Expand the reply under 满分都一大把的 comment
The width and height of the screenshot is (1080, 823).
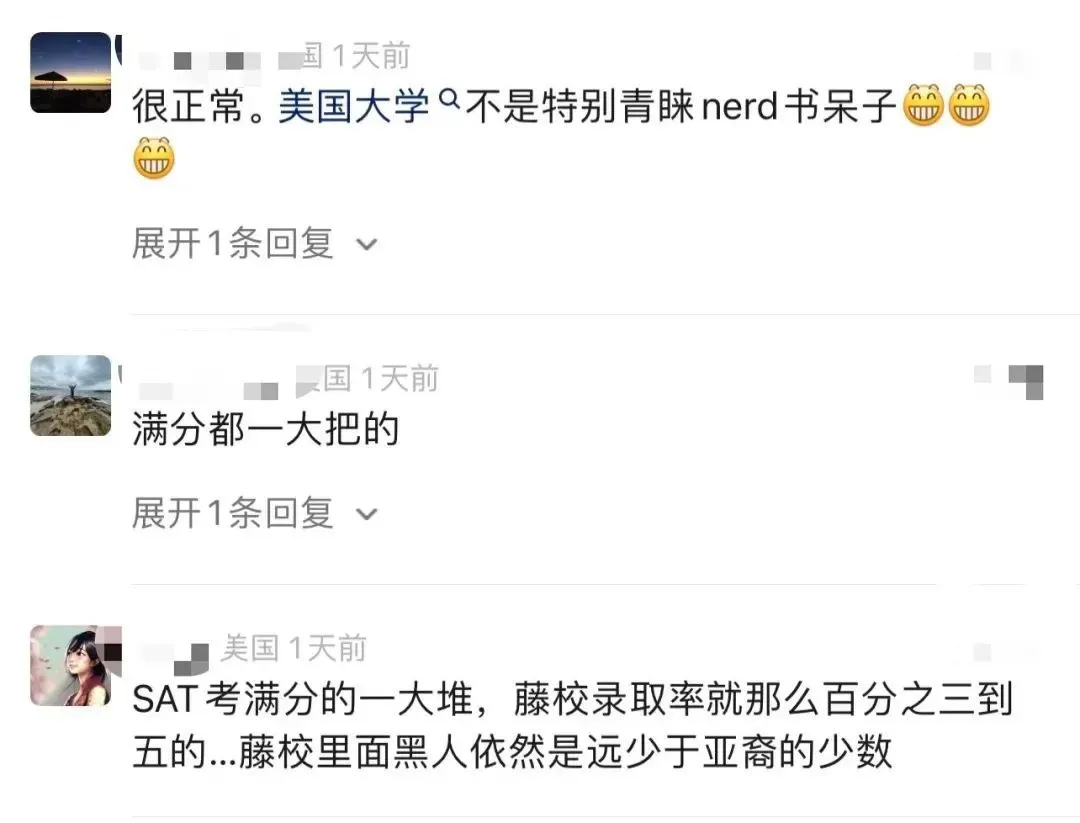(x=254, y=514)
